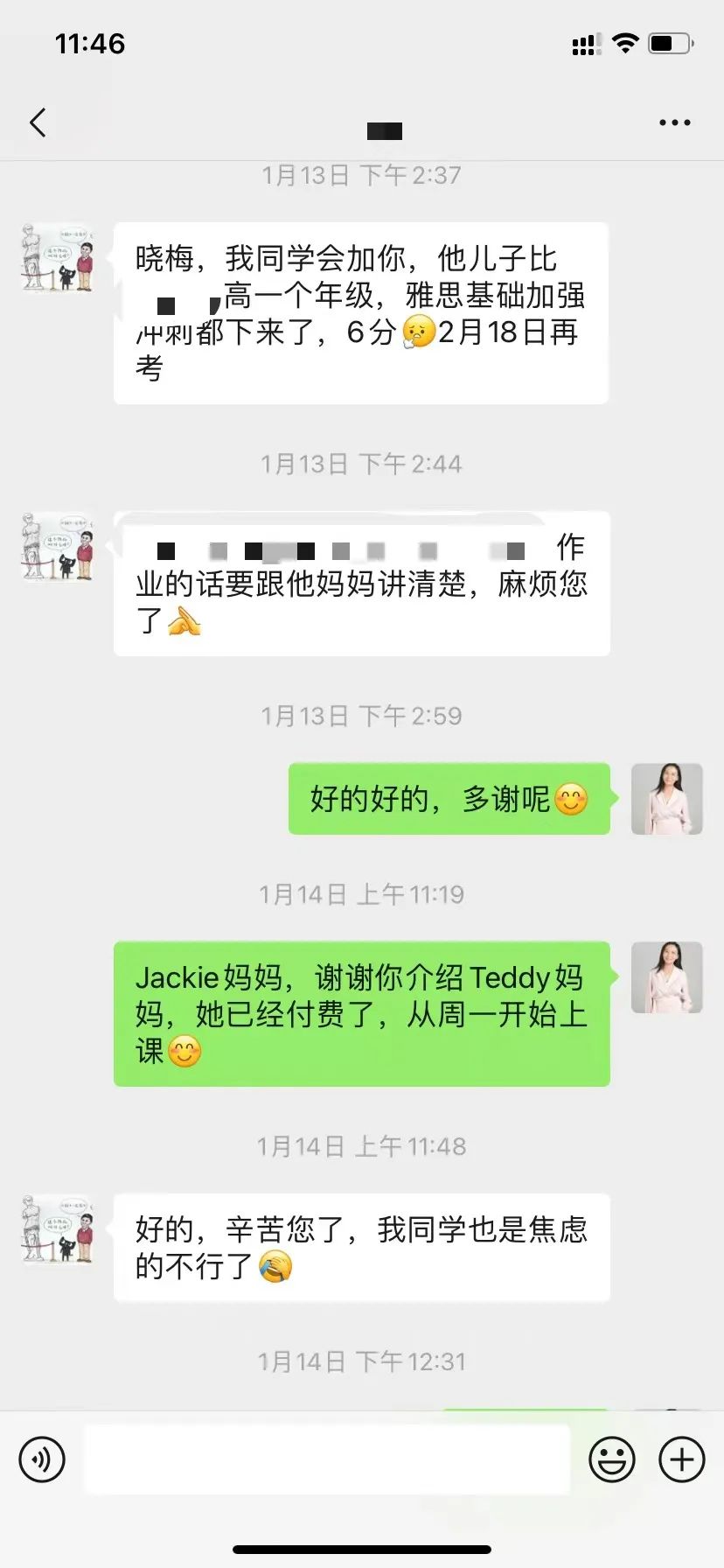Screen dimensions: 724x1568
Task: Tap the cellular signal bars icon
Action: [x=584, y=43]
